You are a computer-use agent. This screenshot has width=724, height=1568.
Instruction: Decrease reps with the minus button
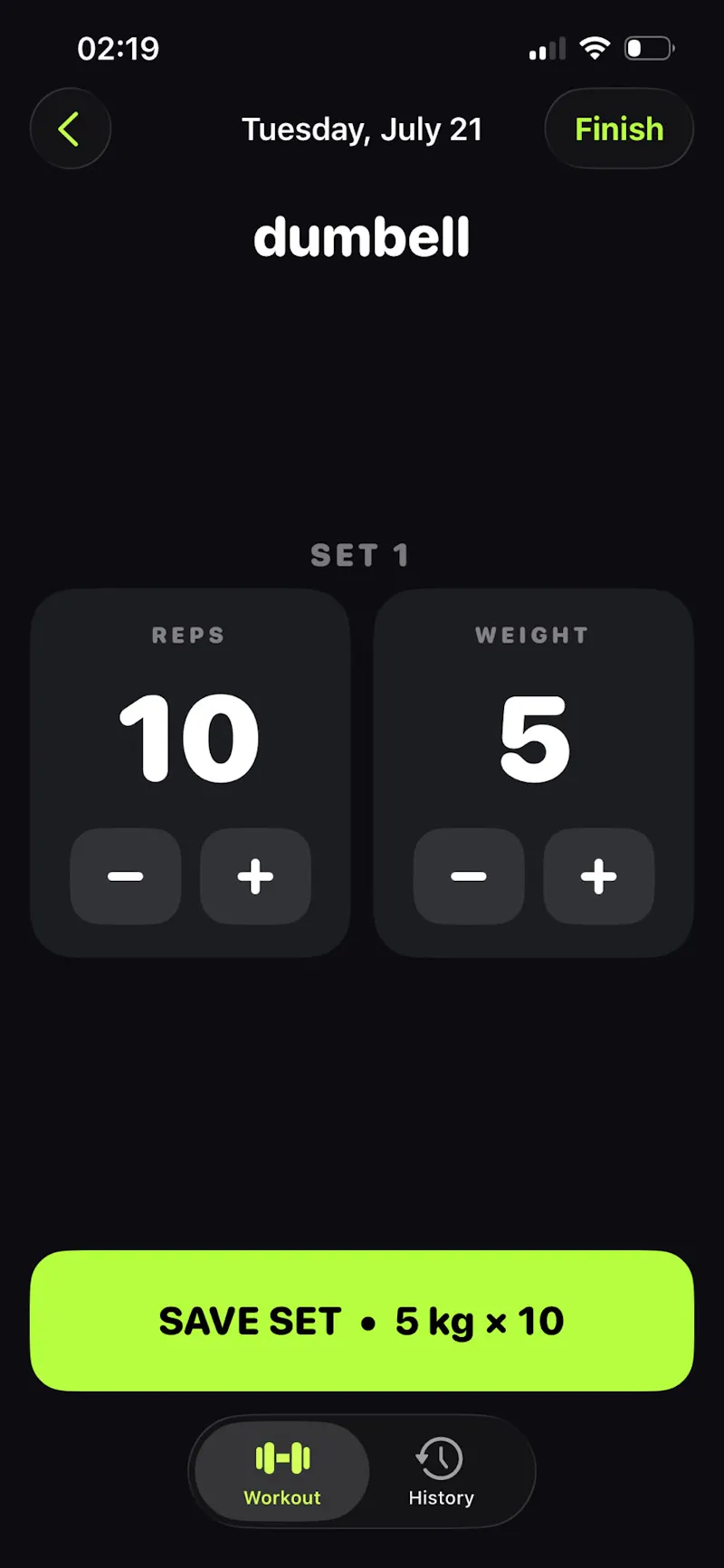126,875
